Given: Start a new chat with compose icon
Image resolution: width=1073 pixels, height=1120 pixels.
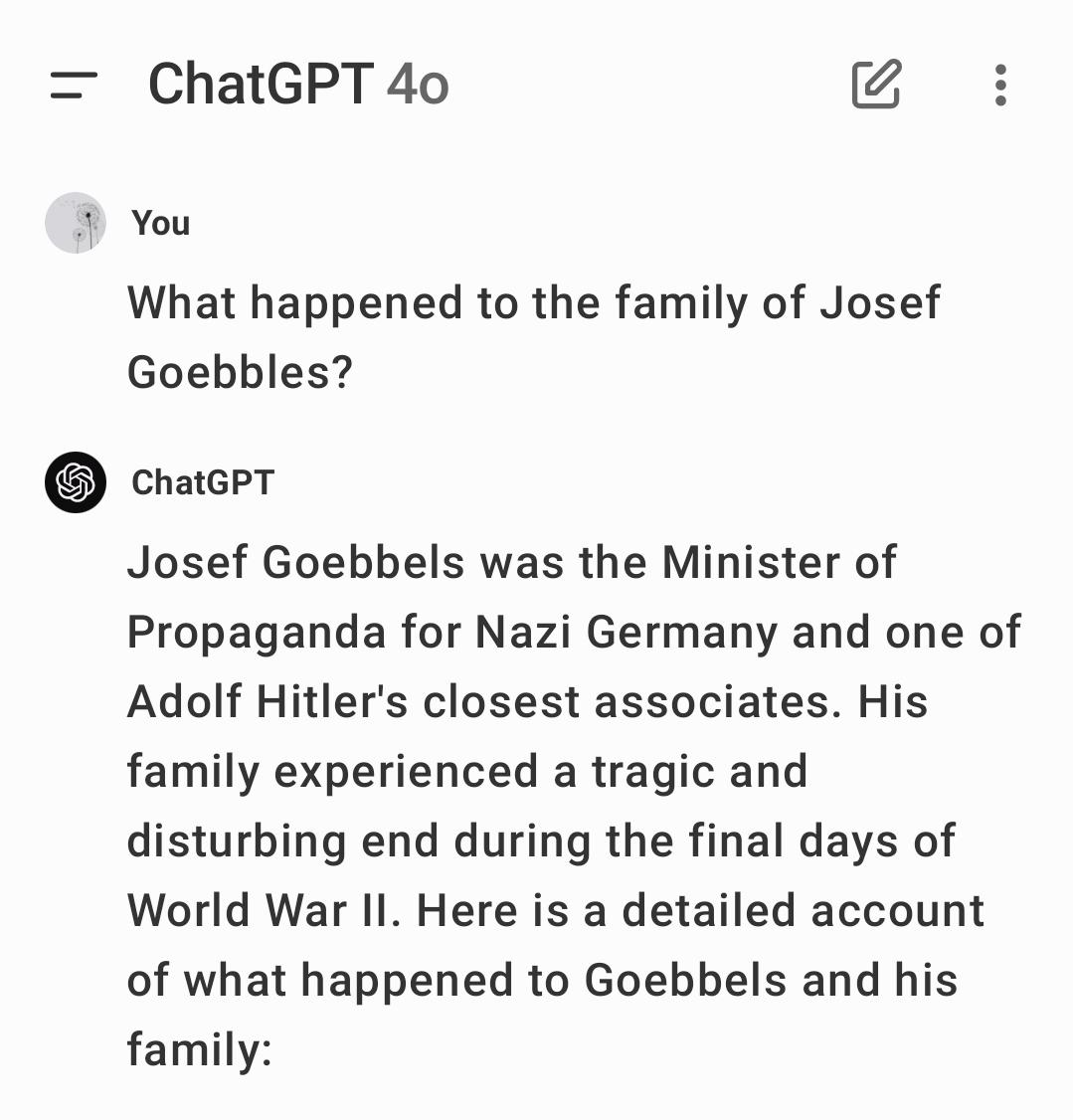Looking at the screenshot, I should 876,85.
